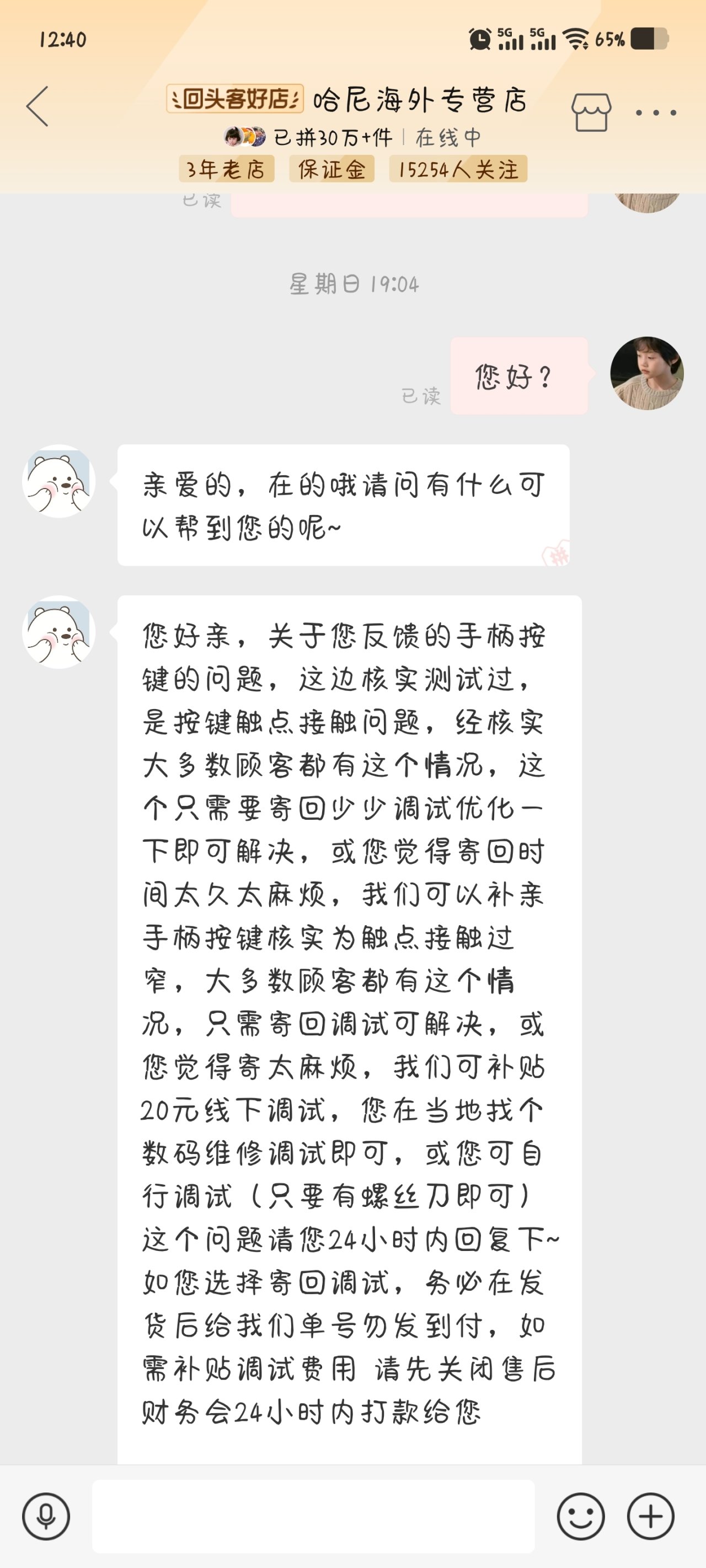This screenshot has height=1568, width=706.
Task: Go back from the chat
Action: tap(37, 106)
